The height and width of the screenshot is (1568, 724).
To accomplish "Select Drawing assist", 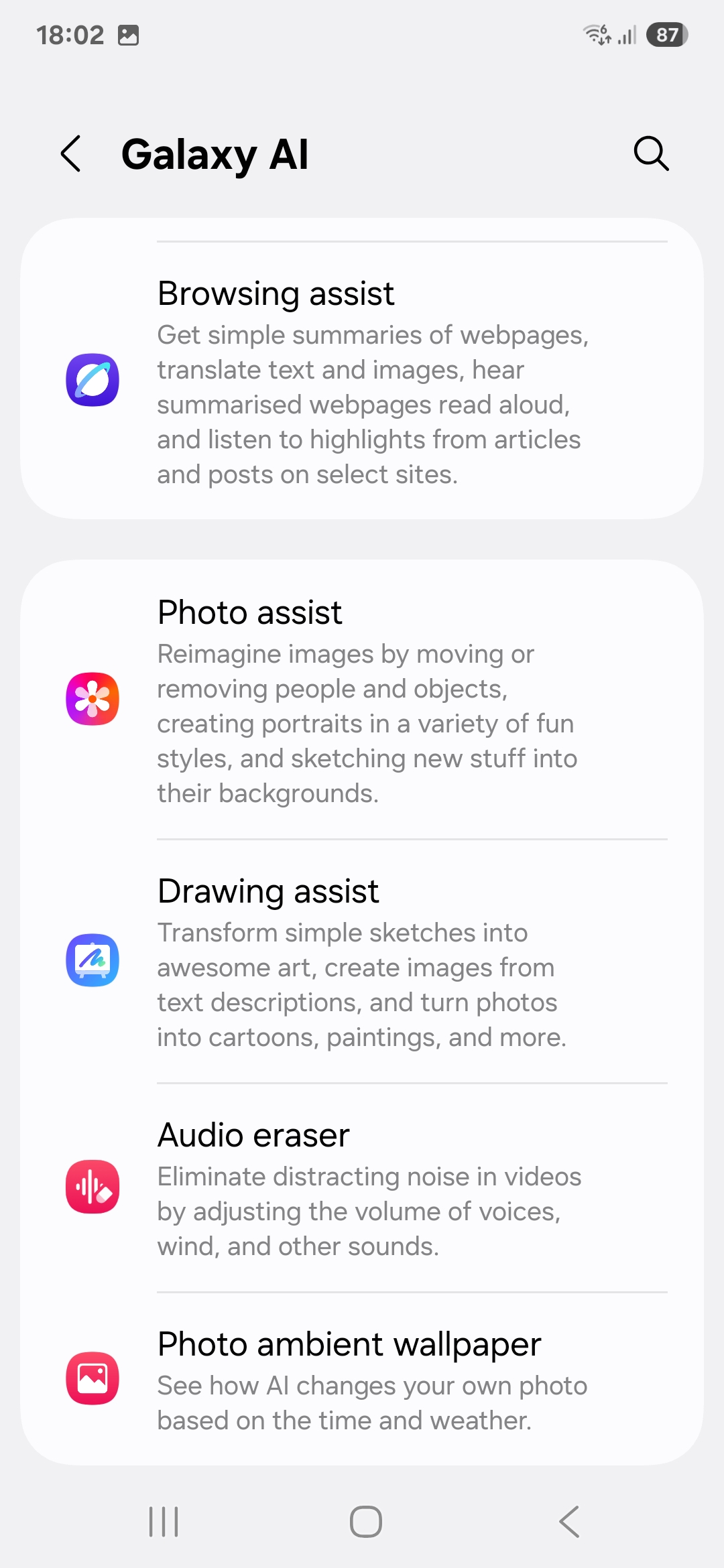I will coord(362,962).
